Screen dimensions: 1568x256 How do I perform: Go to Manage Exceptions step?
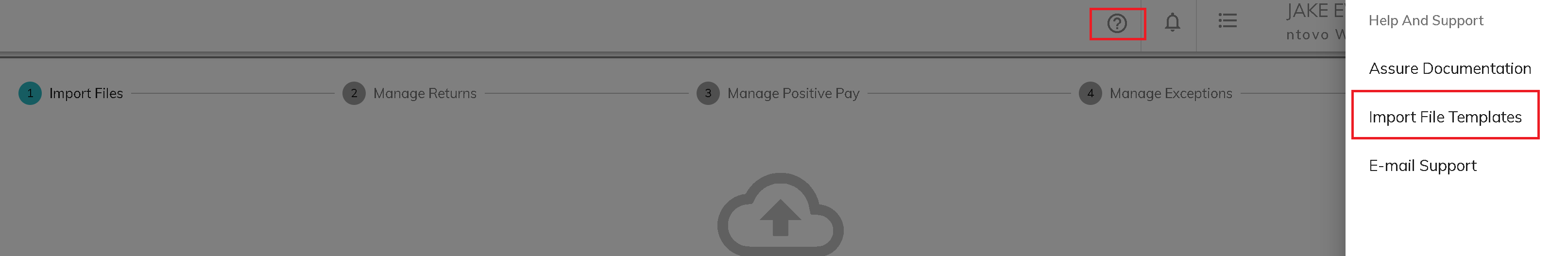tap(1170, 94)
